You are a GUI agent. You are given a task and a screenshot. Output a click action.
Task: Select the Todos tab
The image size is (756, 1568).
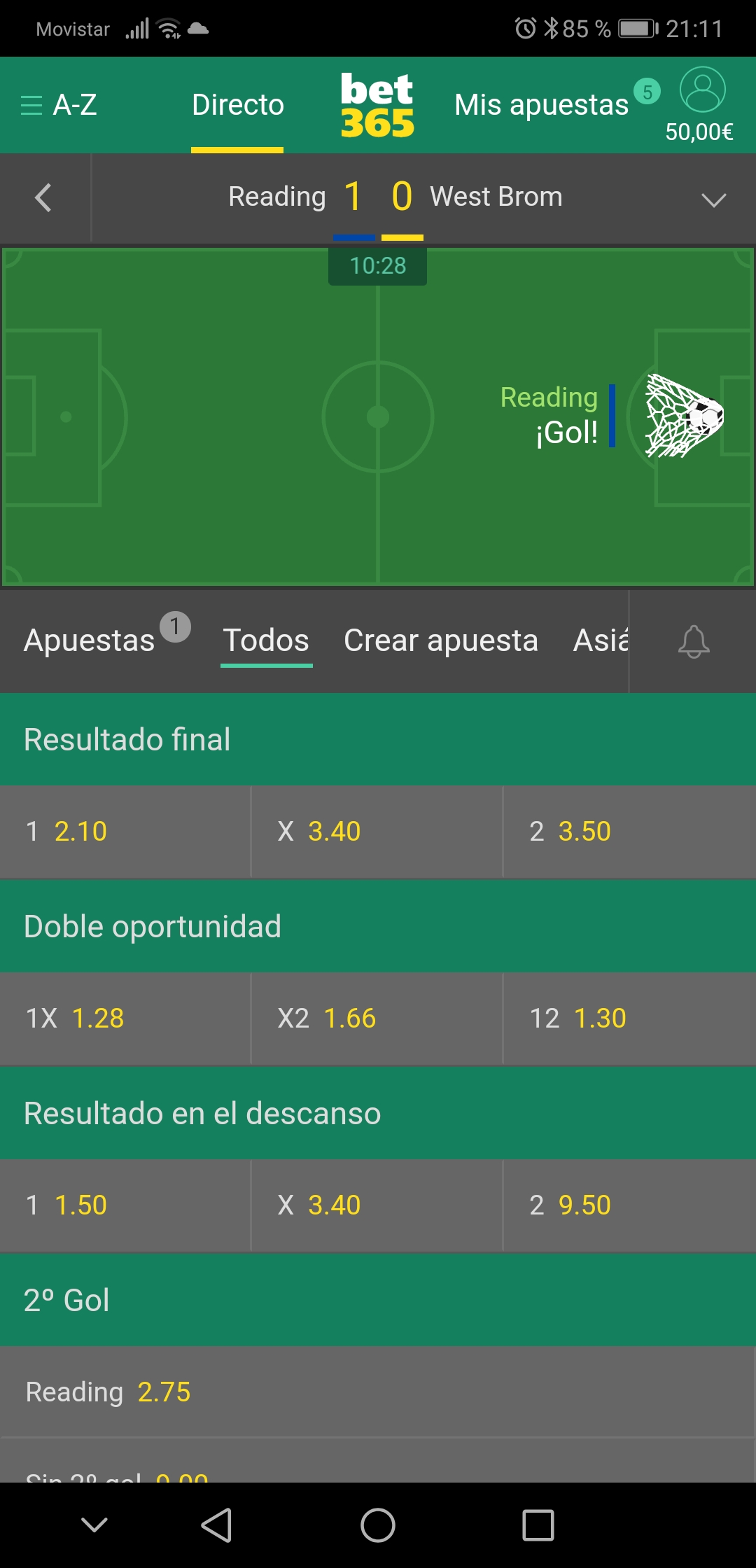click(266, 640)
